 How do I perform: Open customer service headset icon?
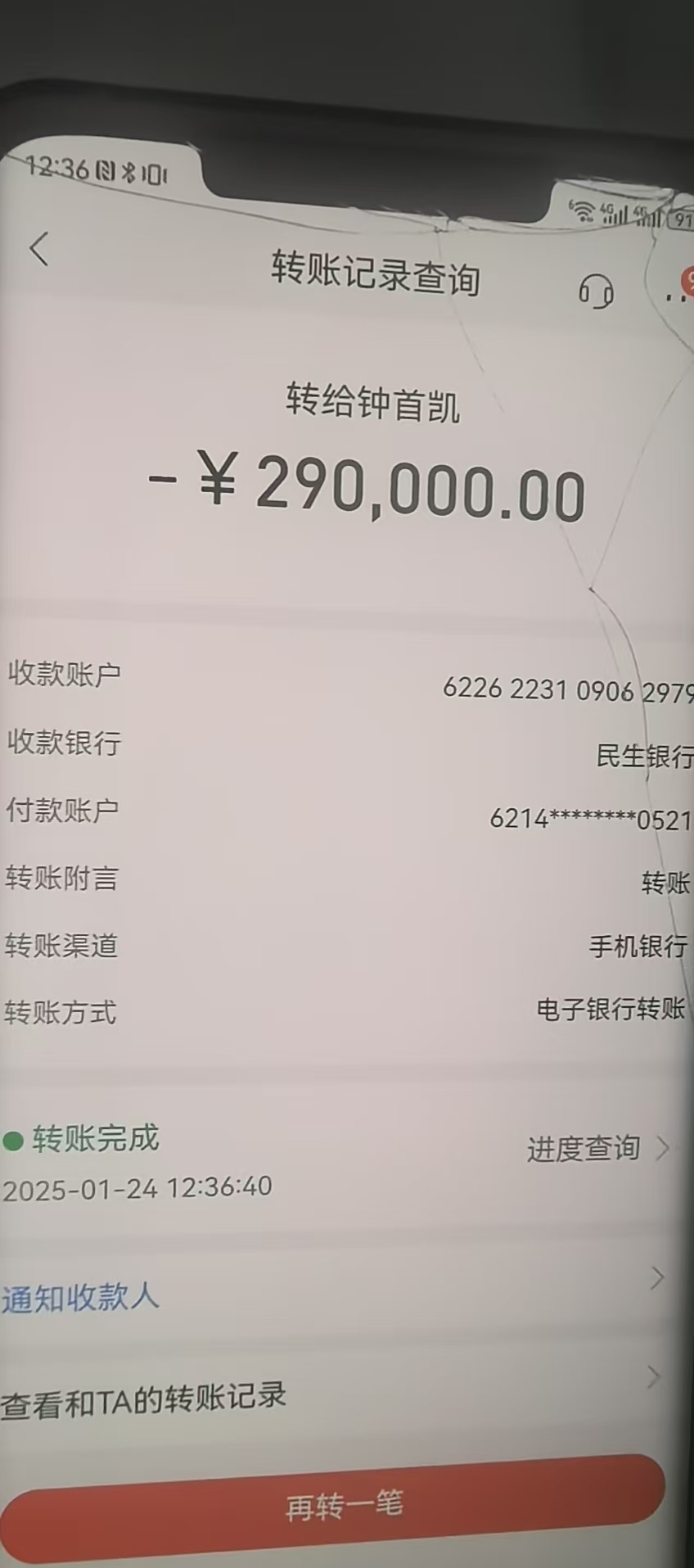click(x=596, y=291)
